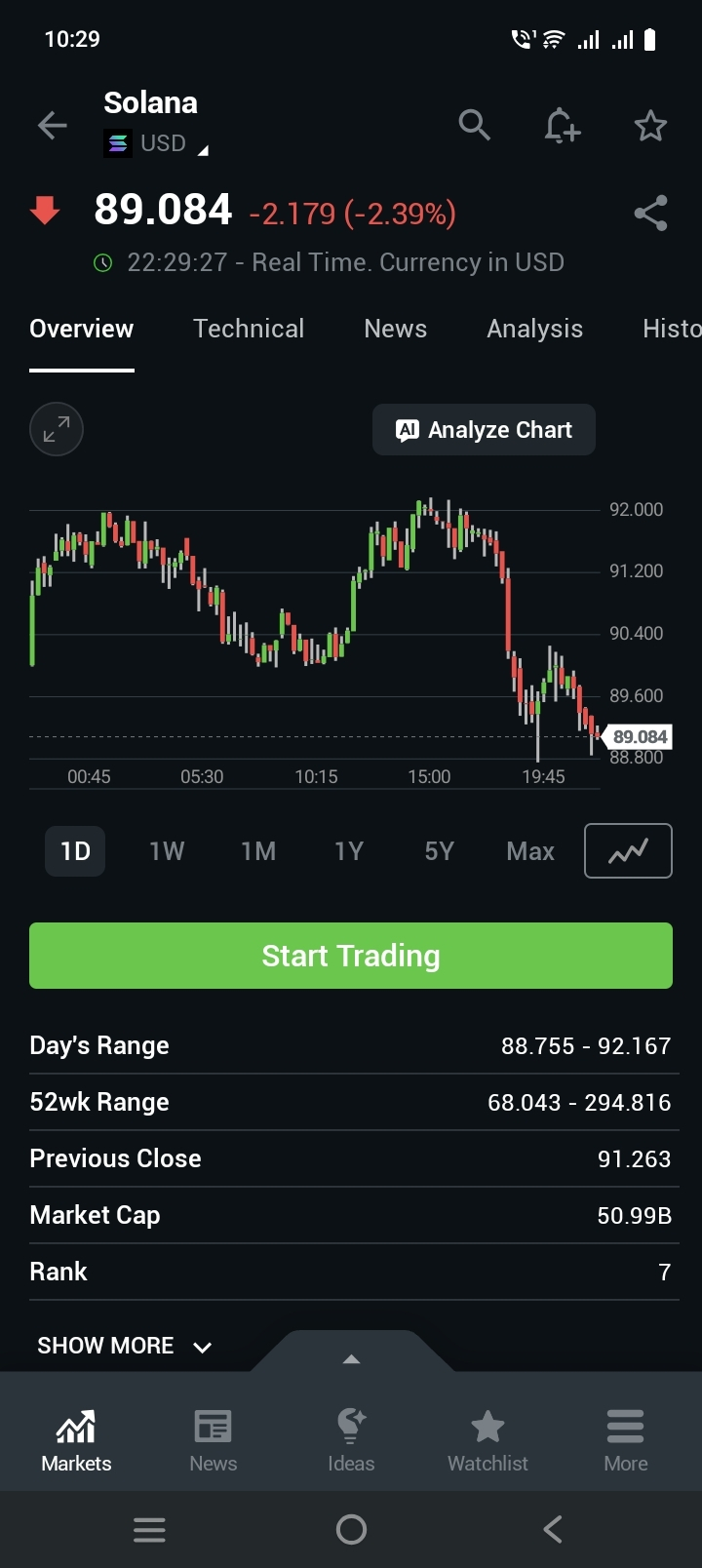The image size is (702, 1568).
Task: Go back using the top arrow
Action: pyautogui.click(x=53, y=125)
